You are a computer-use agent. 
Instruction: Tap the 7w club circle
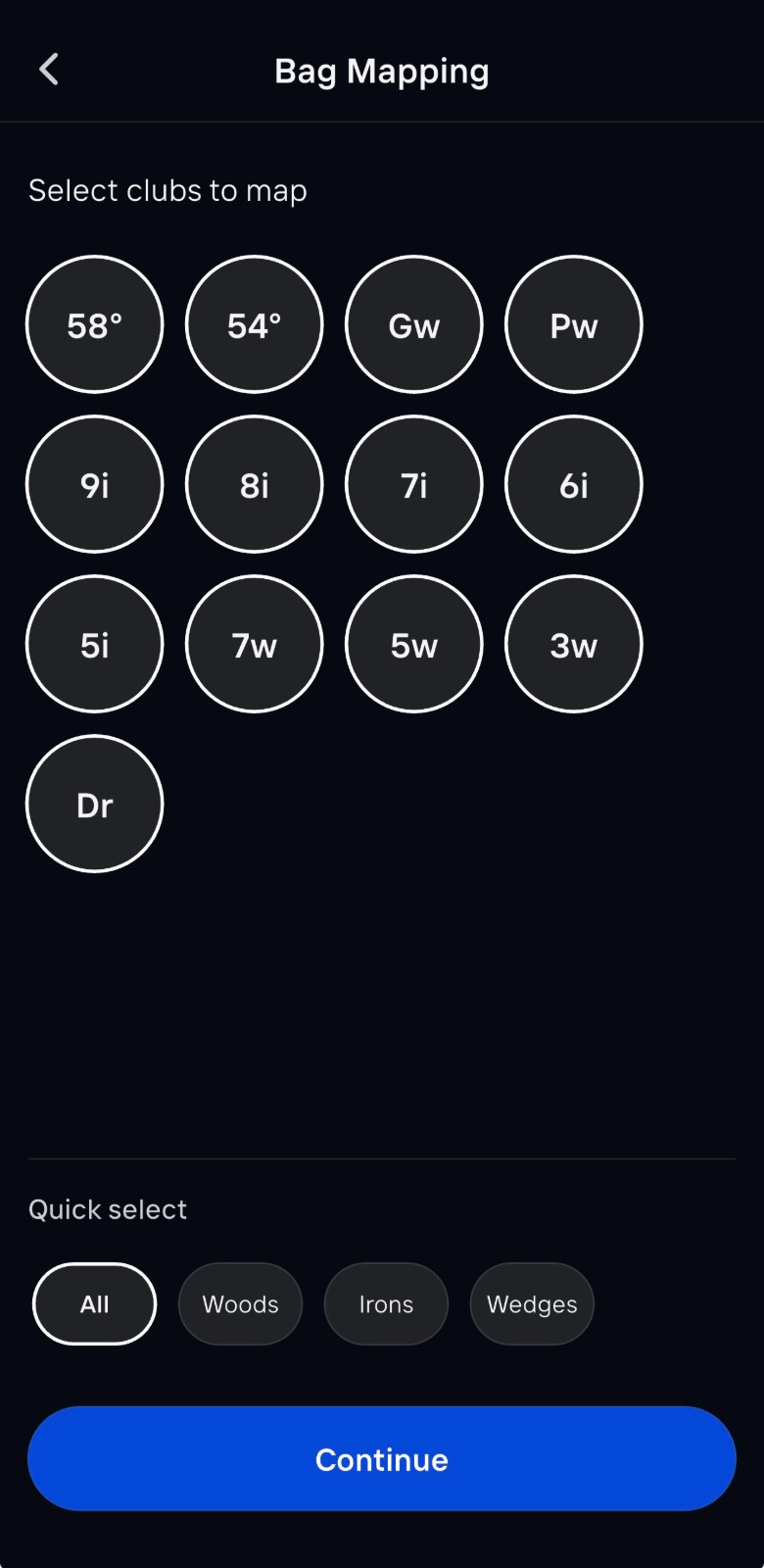click(x=254, y=644)
